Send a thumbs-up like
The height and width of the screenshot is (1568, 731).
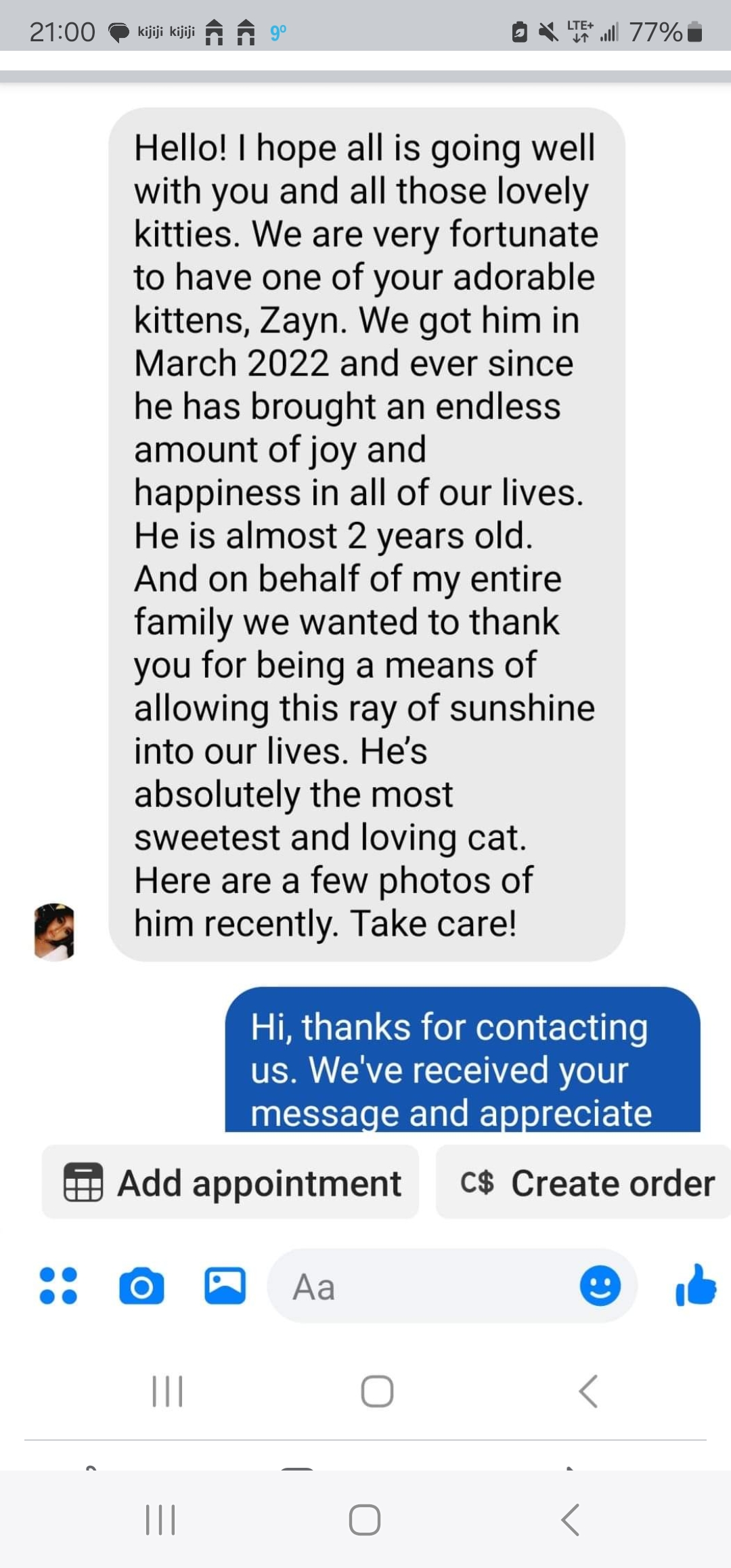(696, 1284)
